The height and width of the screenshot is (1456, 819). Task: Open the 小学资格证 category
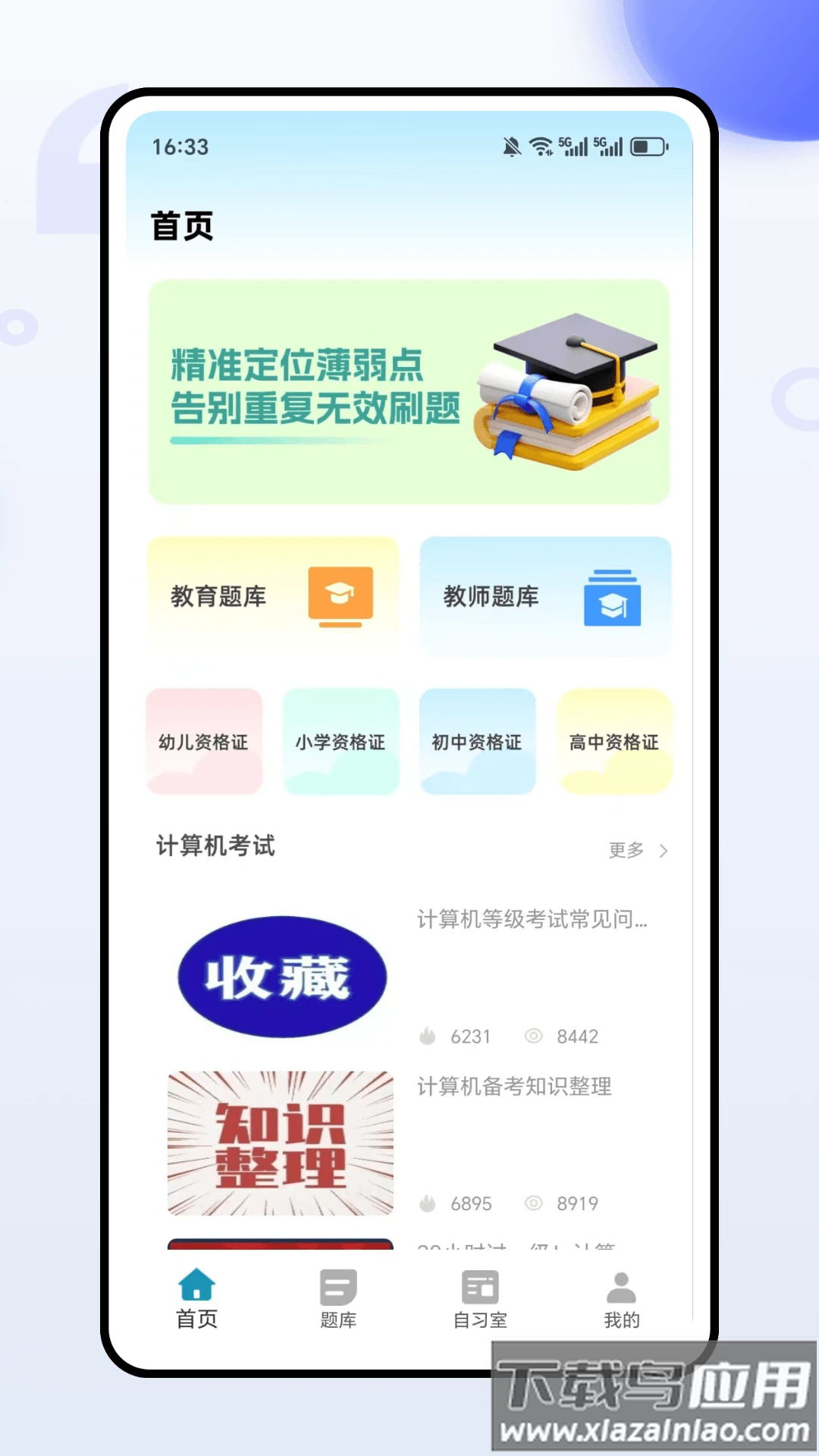[x=340, y=742]
